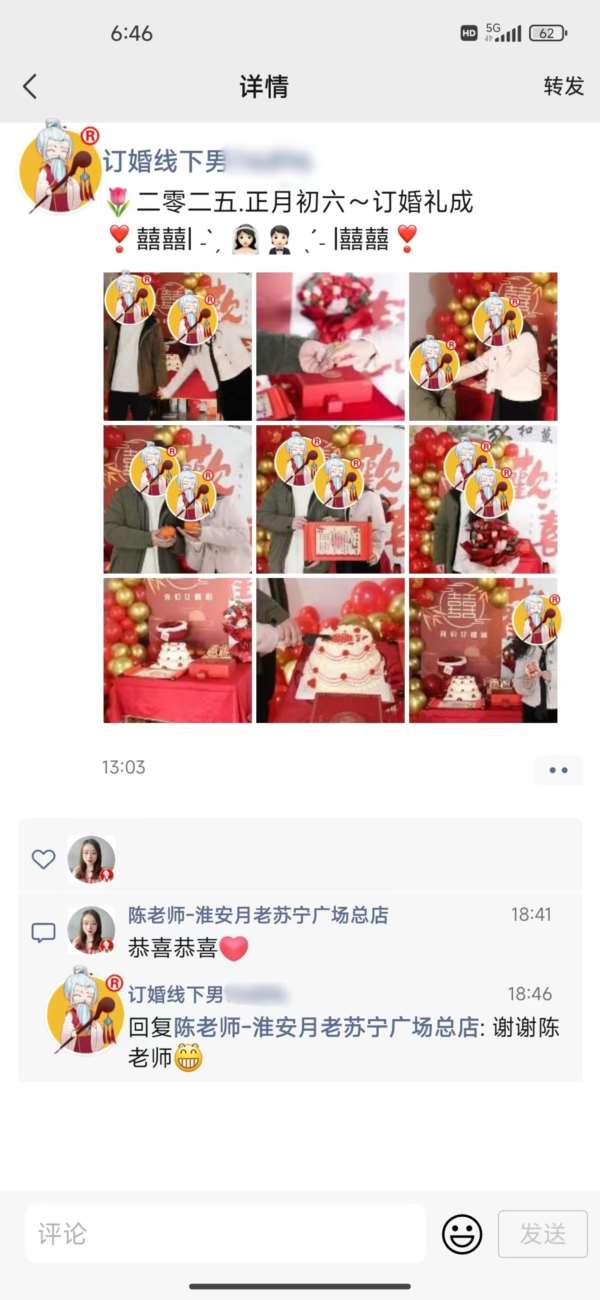The height and width of the screenshot is (1300, 600).
Task: Open the first photo in the grid
Action: (178, 346)
